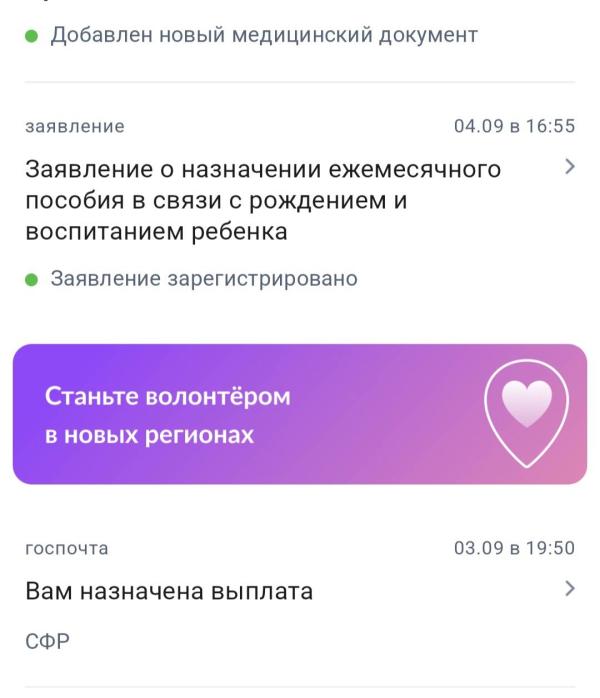The image size is (600, 698).
Task: Open the "Вам назначена выплата" message
Action: pos(170,591)
